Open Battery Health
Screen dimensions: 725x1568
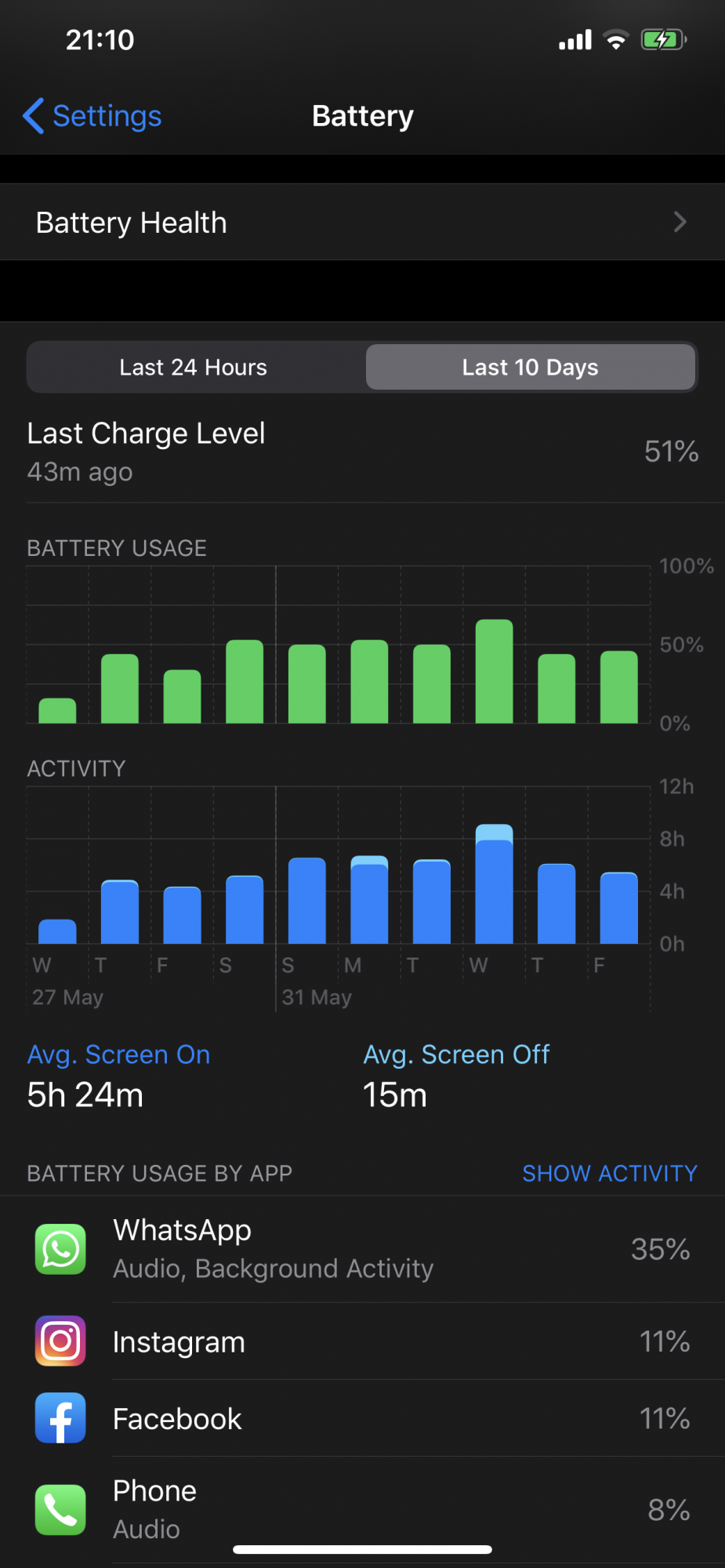click(x=362, y=222)
